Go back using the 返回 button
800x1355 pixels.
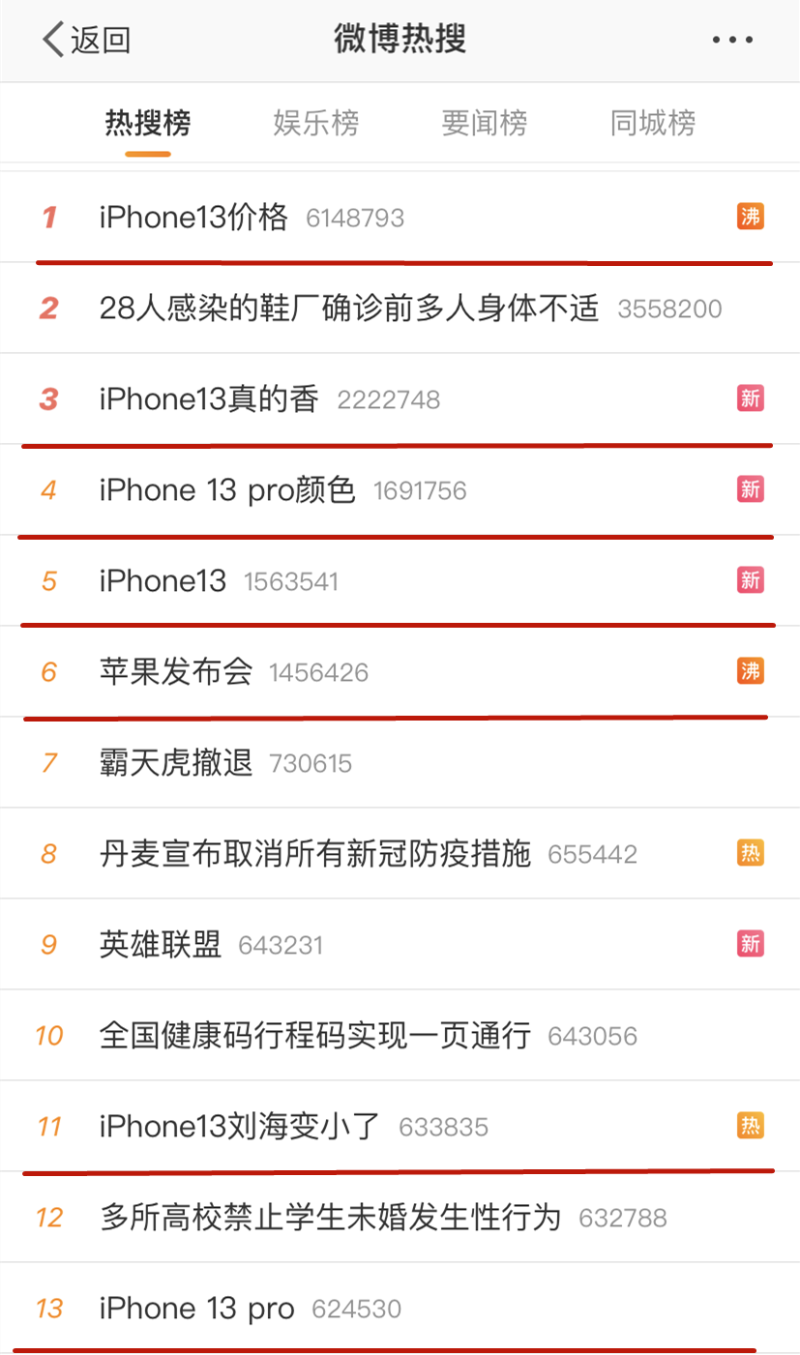tap(86, 40)
